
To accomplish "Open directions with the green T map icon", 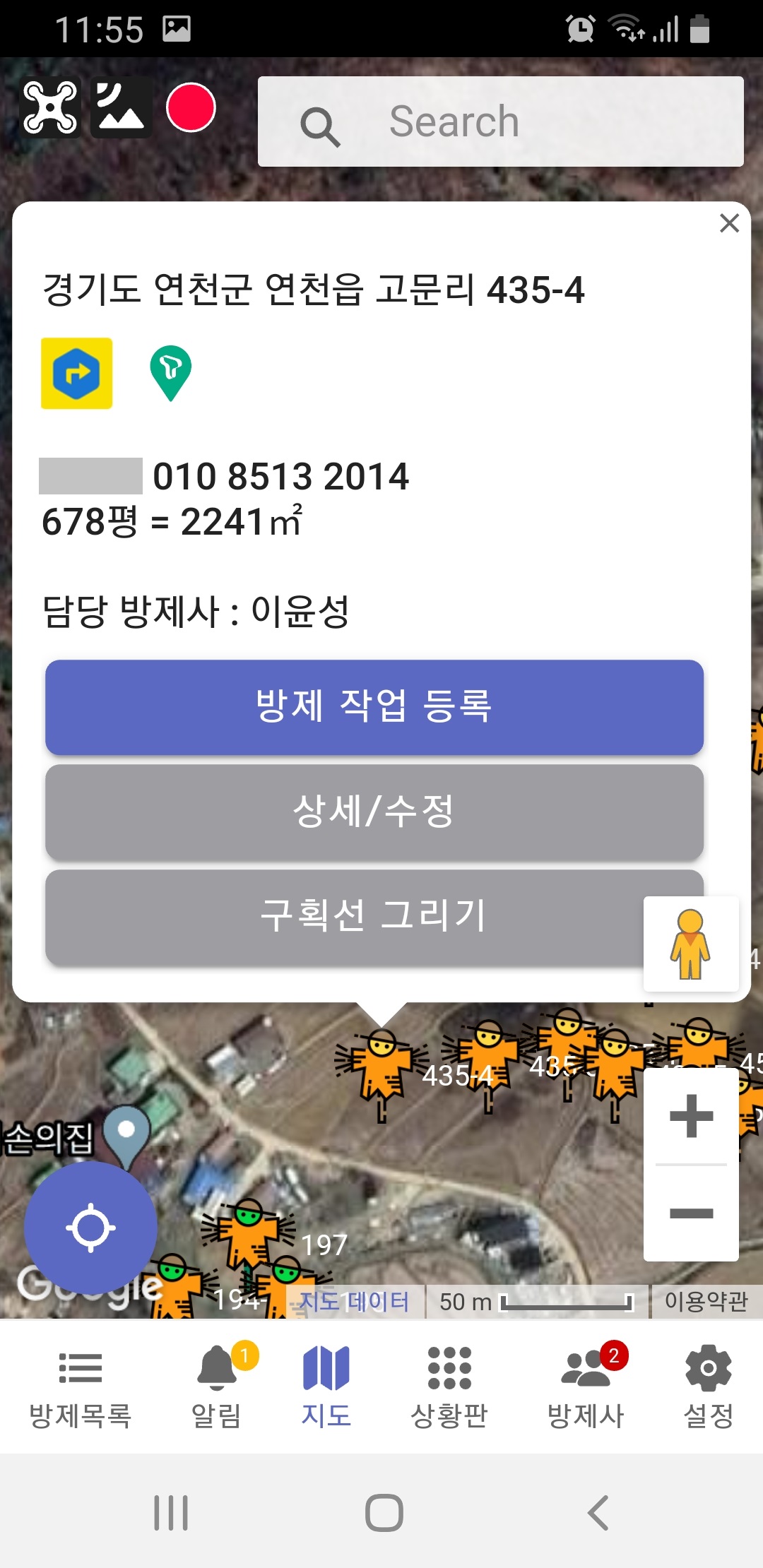I will [x=170, y=373].
